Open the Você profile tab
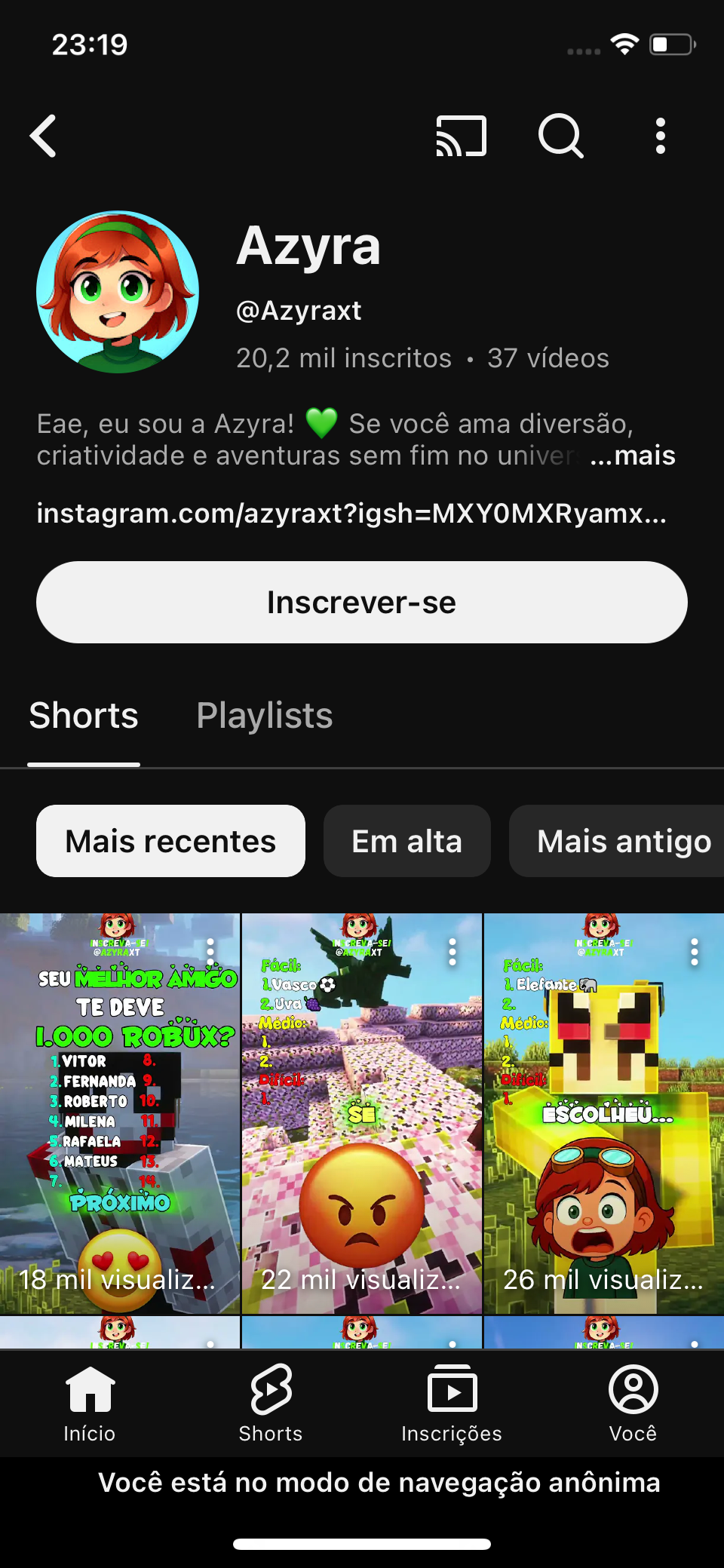The width and height of the screenshot is (724, 1568). tap(633, 1403)
